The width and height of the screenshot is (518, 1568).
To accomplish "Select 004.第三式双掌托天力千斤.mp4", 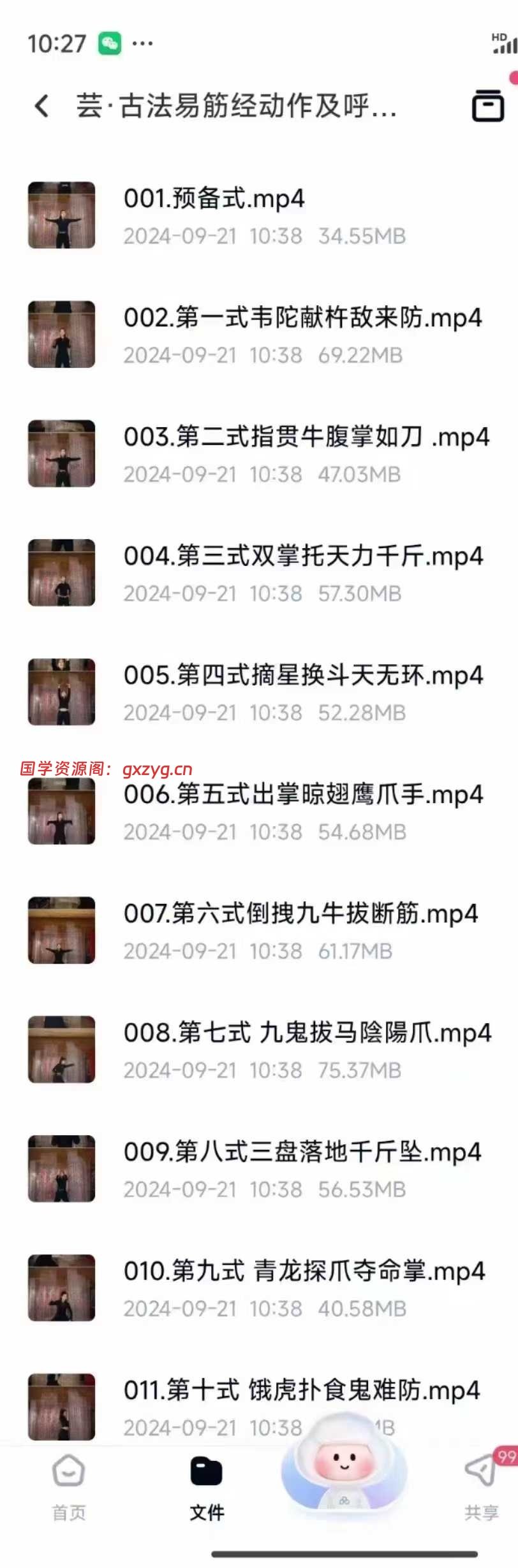I will coord(303,556).
